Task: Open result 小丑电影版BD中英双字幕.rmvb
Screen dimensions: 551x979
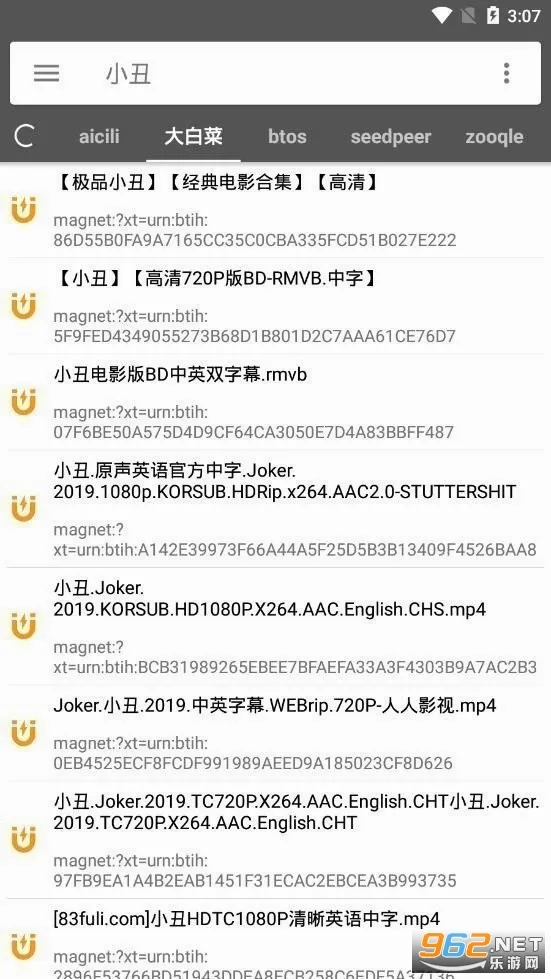Action: point(275,402)
